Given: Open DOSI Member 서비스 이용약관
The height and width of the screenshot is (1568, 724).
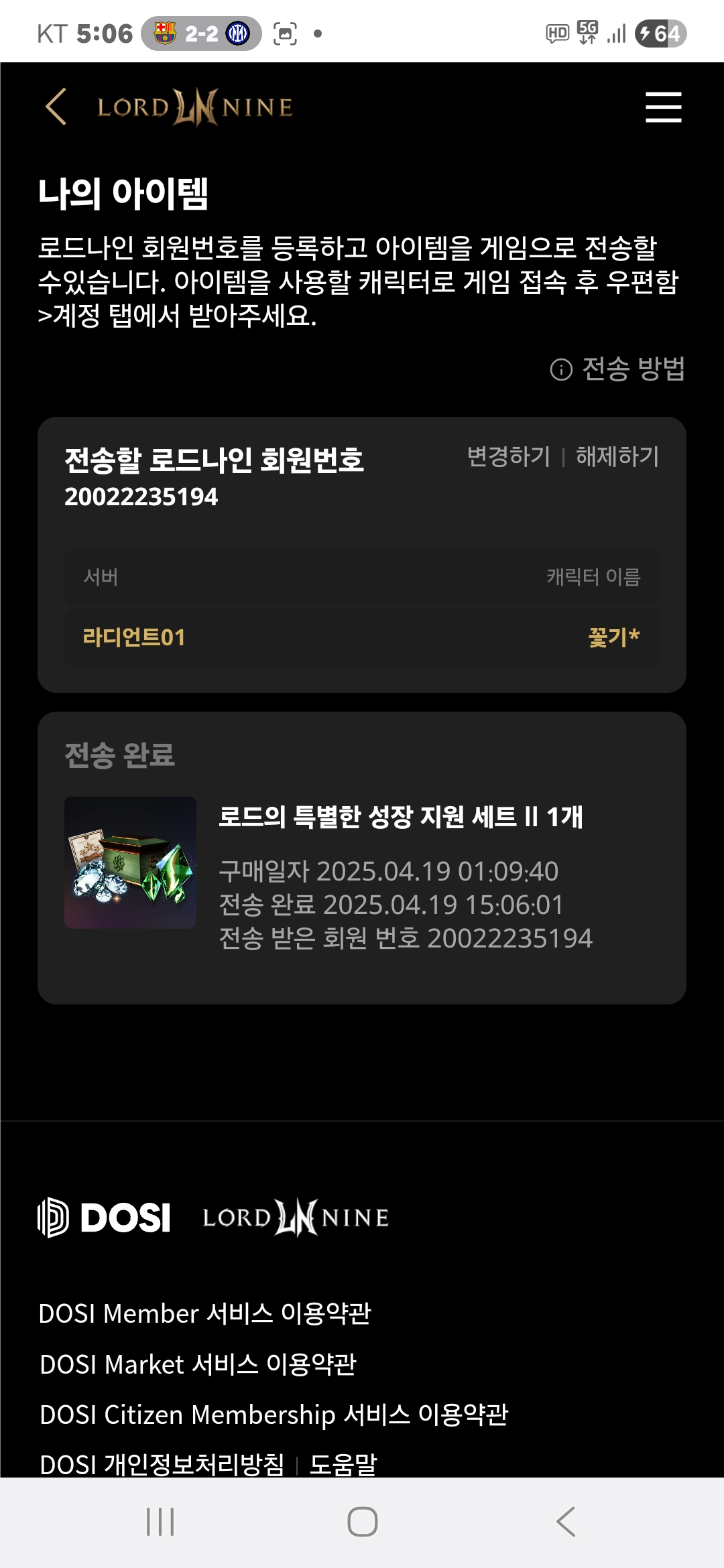Looking at the screenshot, I should coord(204,1313).
